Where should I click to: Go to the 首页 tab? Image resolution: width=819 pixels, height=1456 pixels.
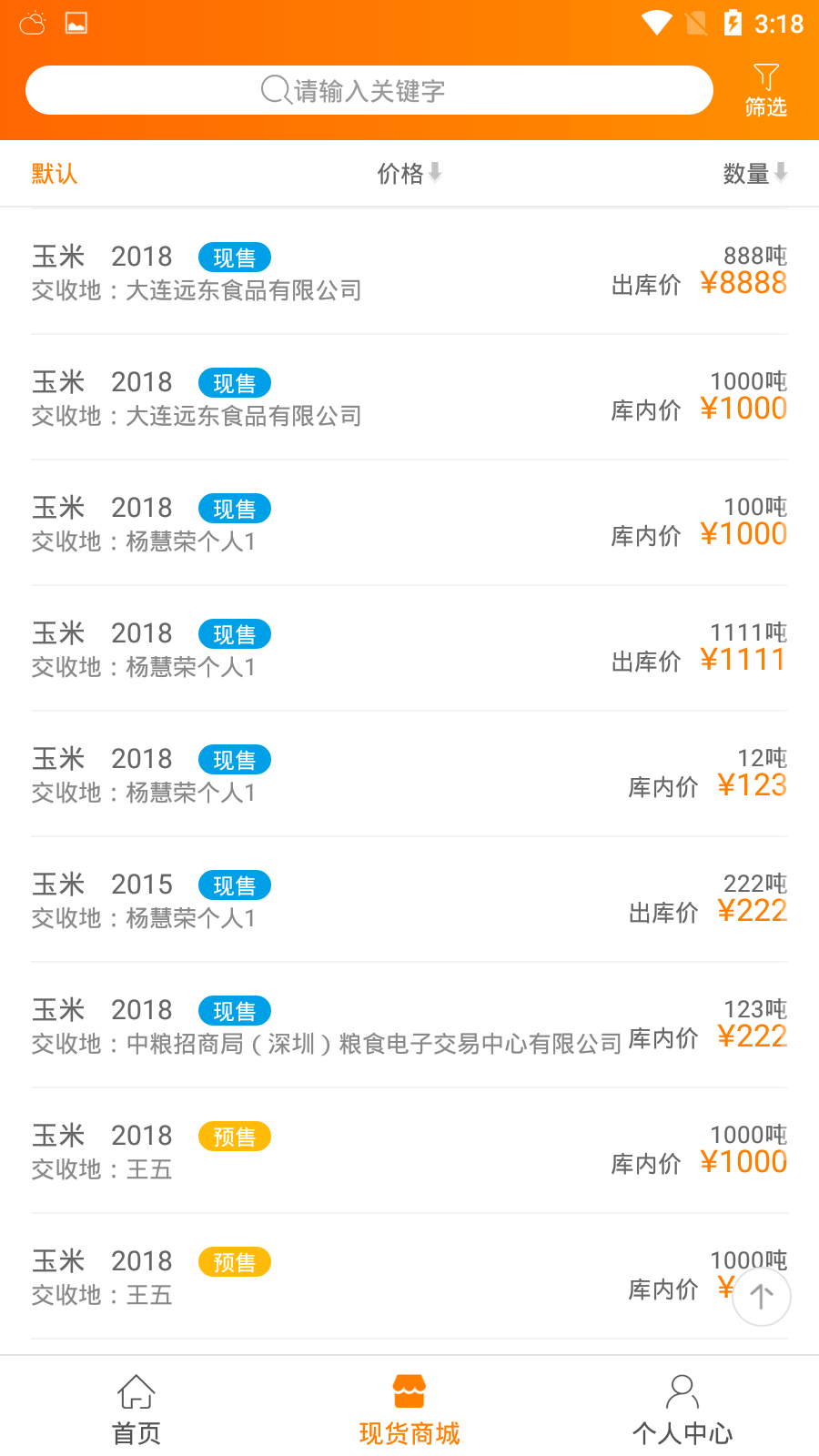tap(136, 1410)
